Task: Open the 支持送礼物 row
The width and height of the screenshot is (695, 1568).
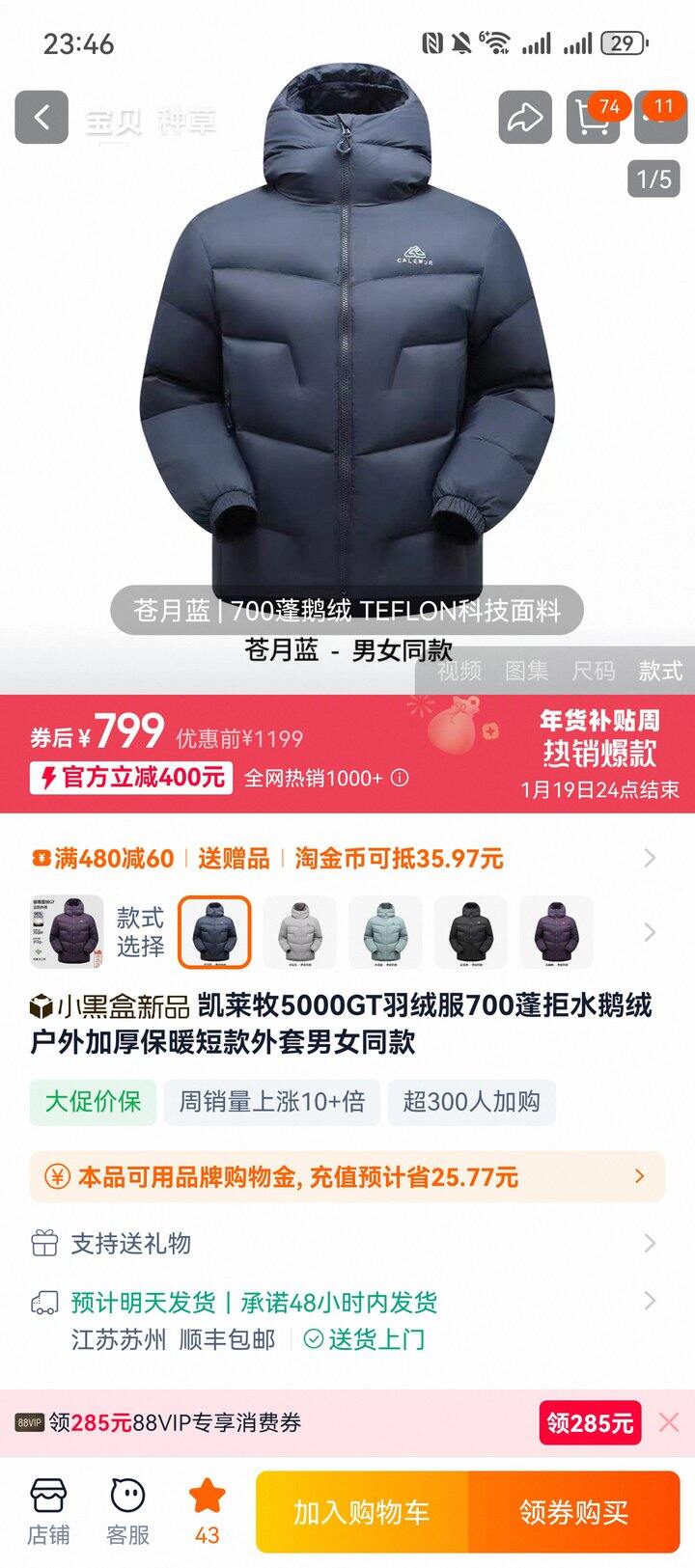Action: [347, 1243]
